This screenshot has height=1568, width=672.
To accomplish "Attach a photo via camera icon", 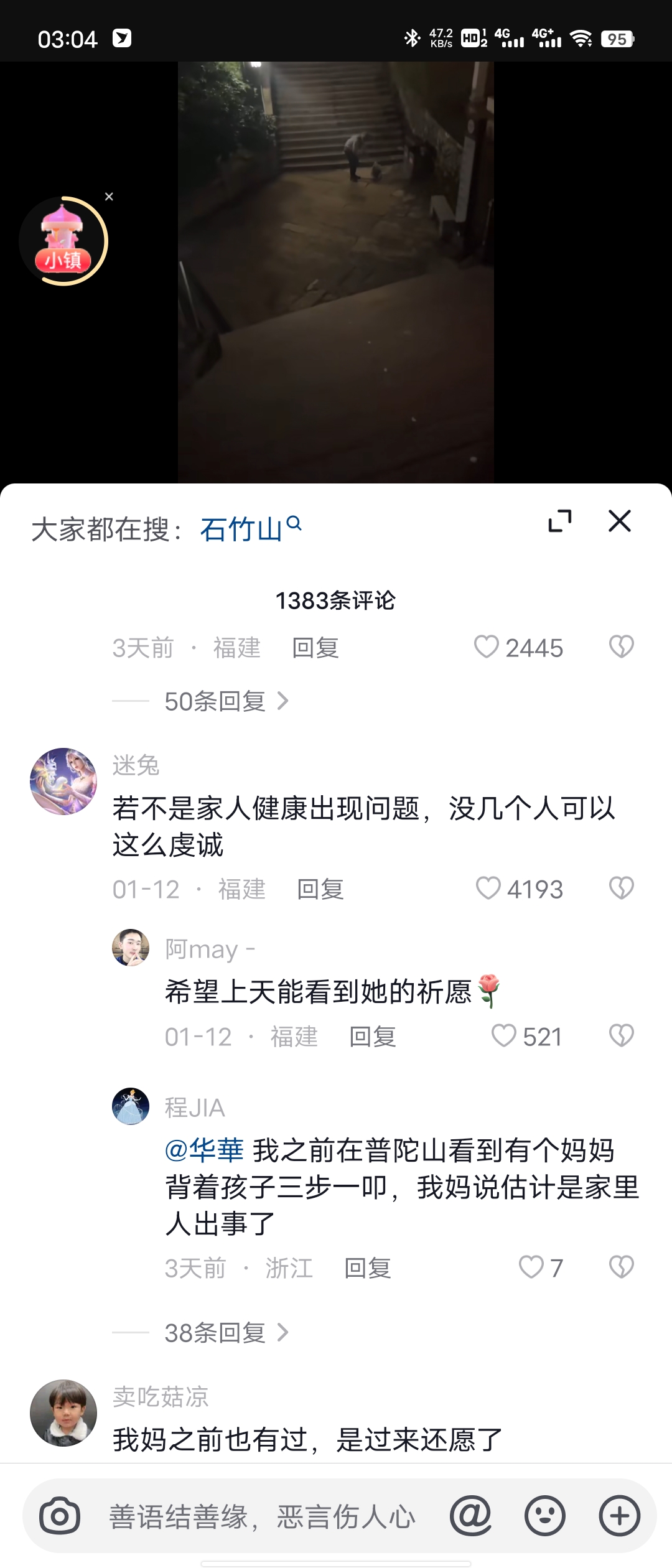I will point(60,1516).
